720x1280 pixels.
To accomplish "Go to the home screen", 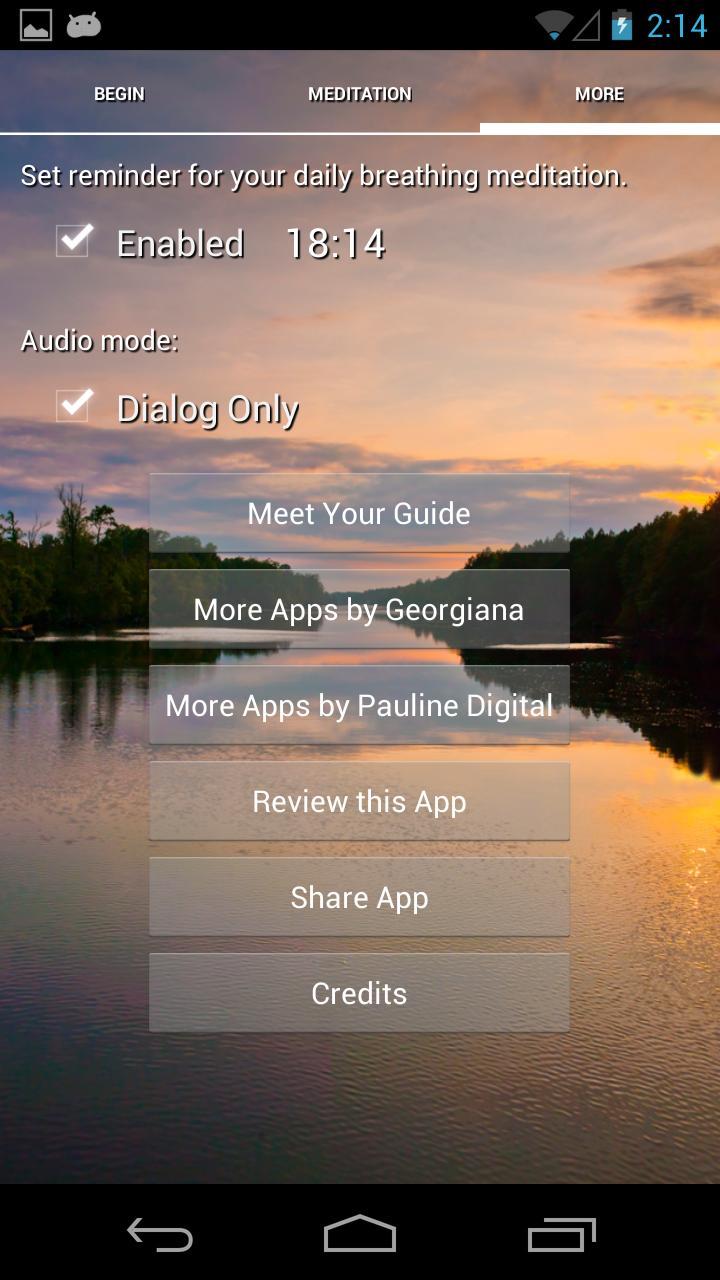I will [x=360, y=1234].
